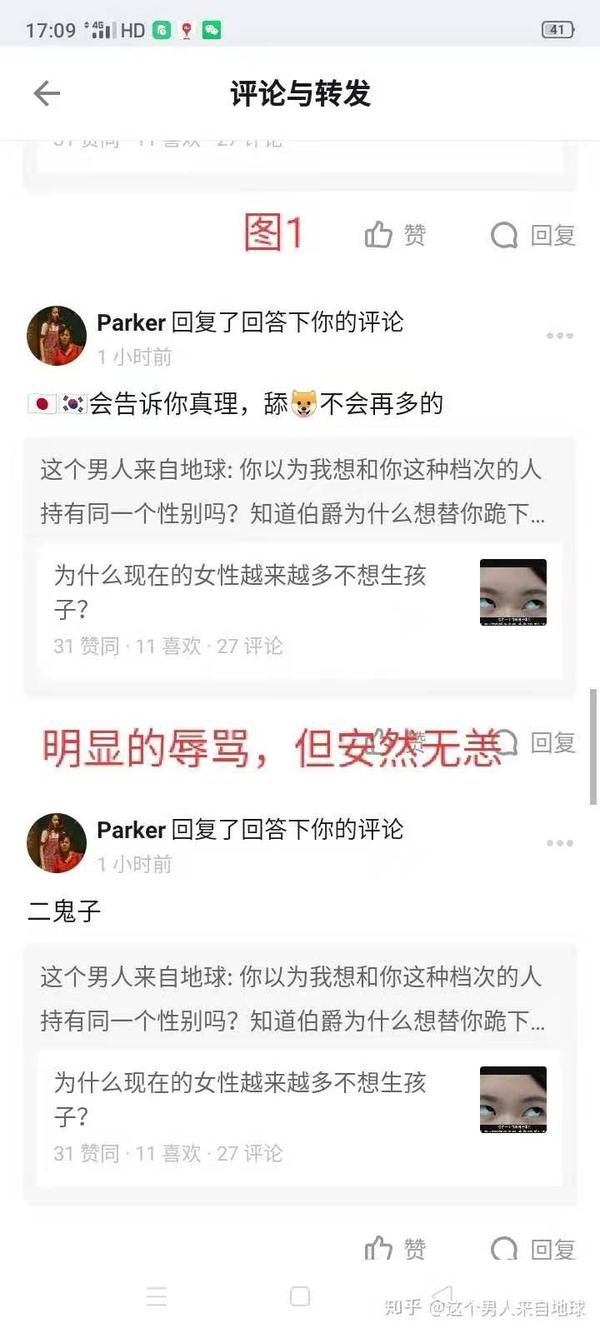Reply to the 🇯🇵🇰🇷会告诉你真理 comment

[533, 742]
